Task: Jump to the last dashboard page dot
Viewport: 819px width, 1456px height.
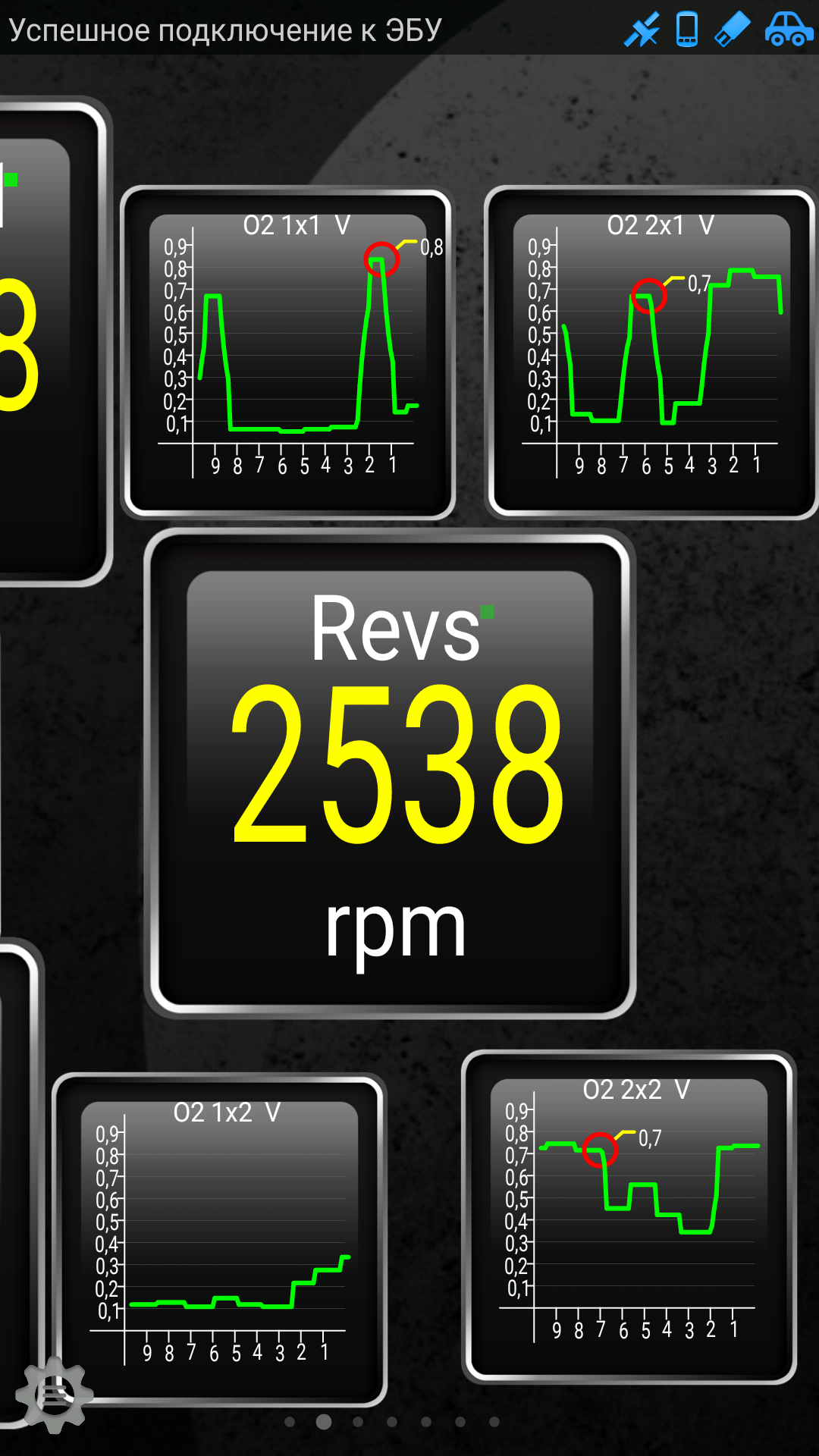Action: (494, 1422)
